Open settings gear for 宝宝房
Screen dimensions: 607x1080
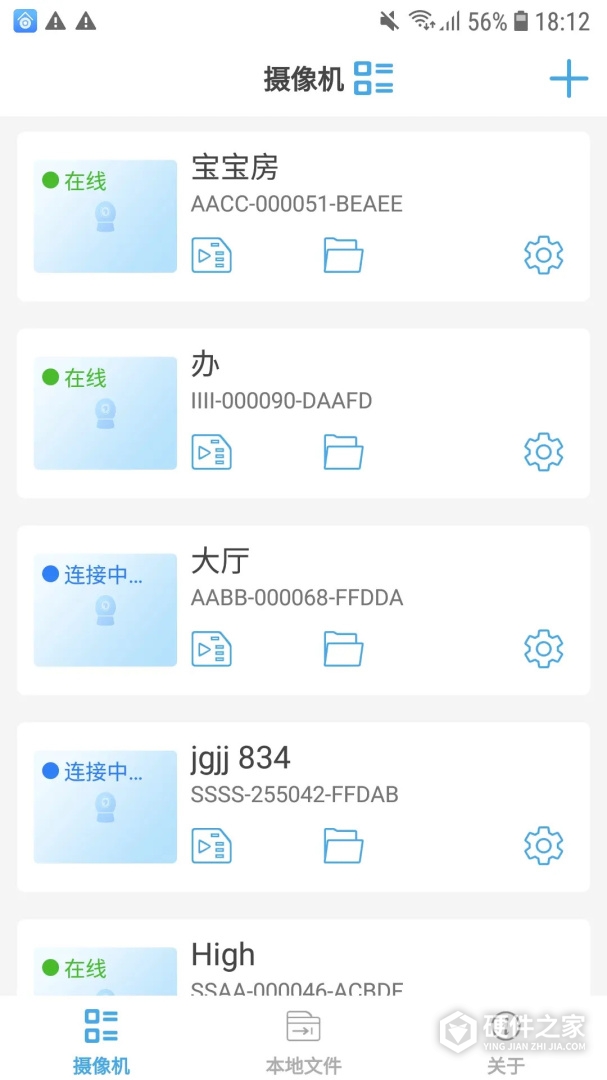coord(543,256)
